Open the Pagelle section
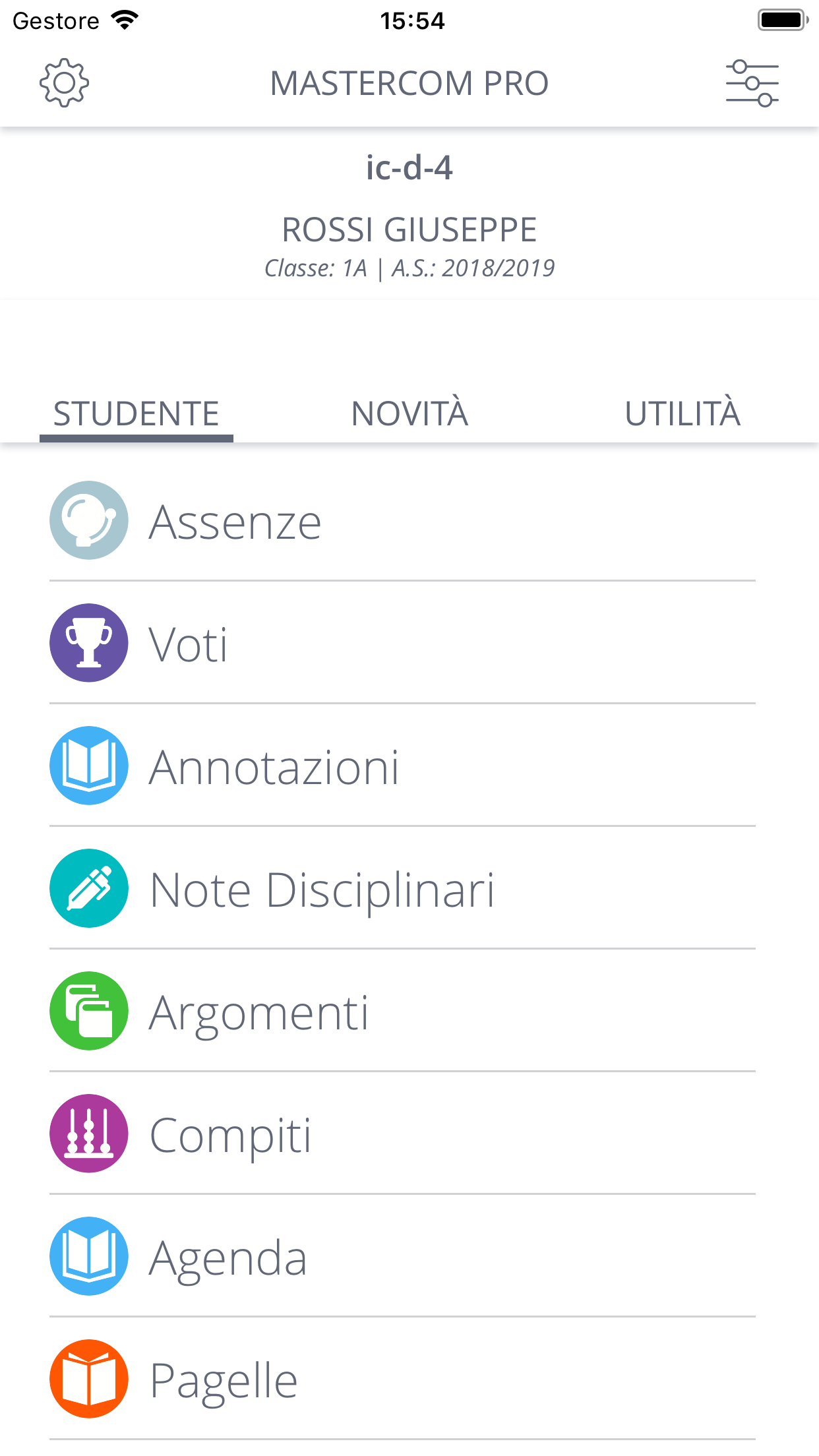The image size is (819, 1456). point(224,1379)
